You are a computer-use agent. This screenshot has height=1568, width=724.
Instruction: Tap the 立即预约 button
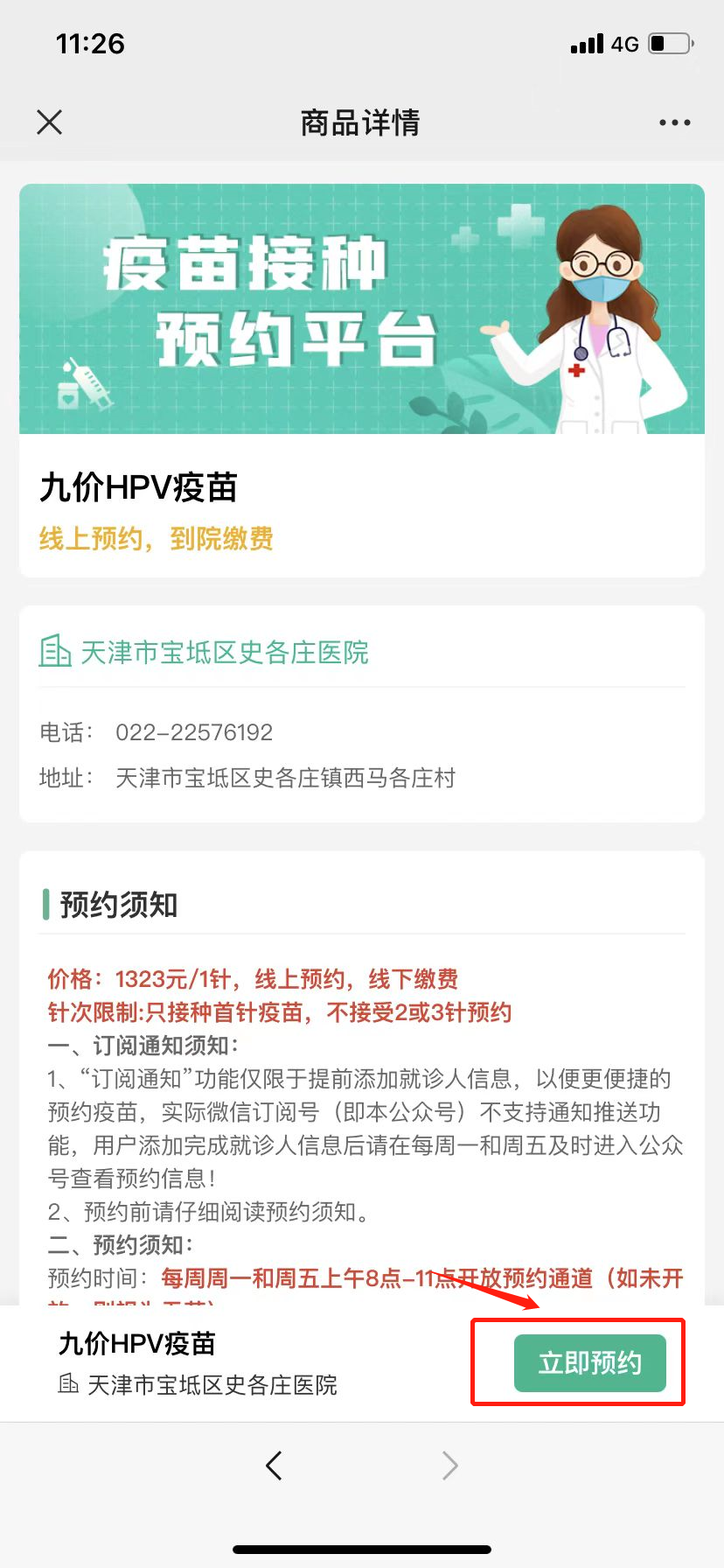click(589, 1362)
